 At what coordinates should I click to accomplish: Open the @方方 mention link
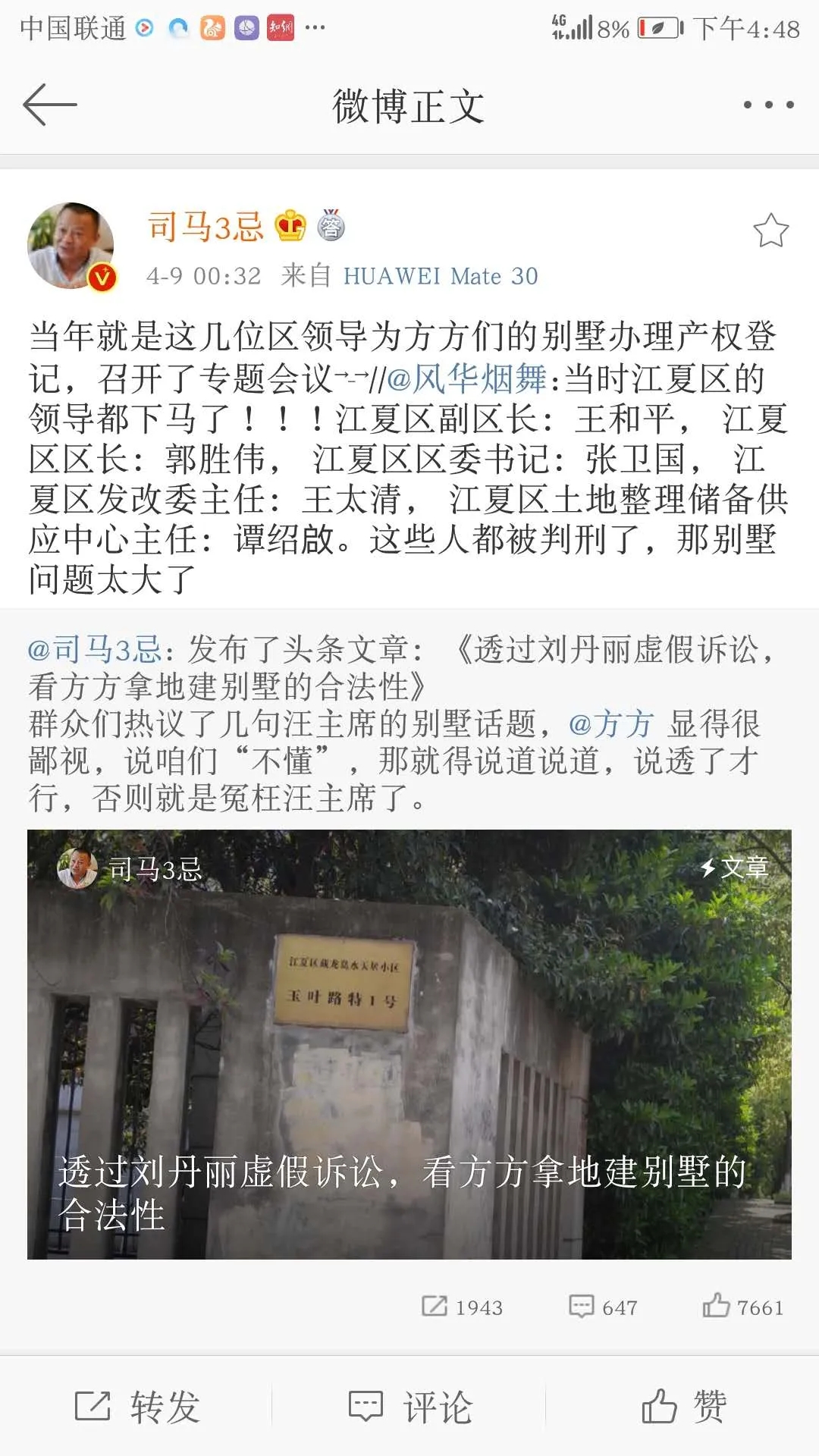click(x=610, y=724)
